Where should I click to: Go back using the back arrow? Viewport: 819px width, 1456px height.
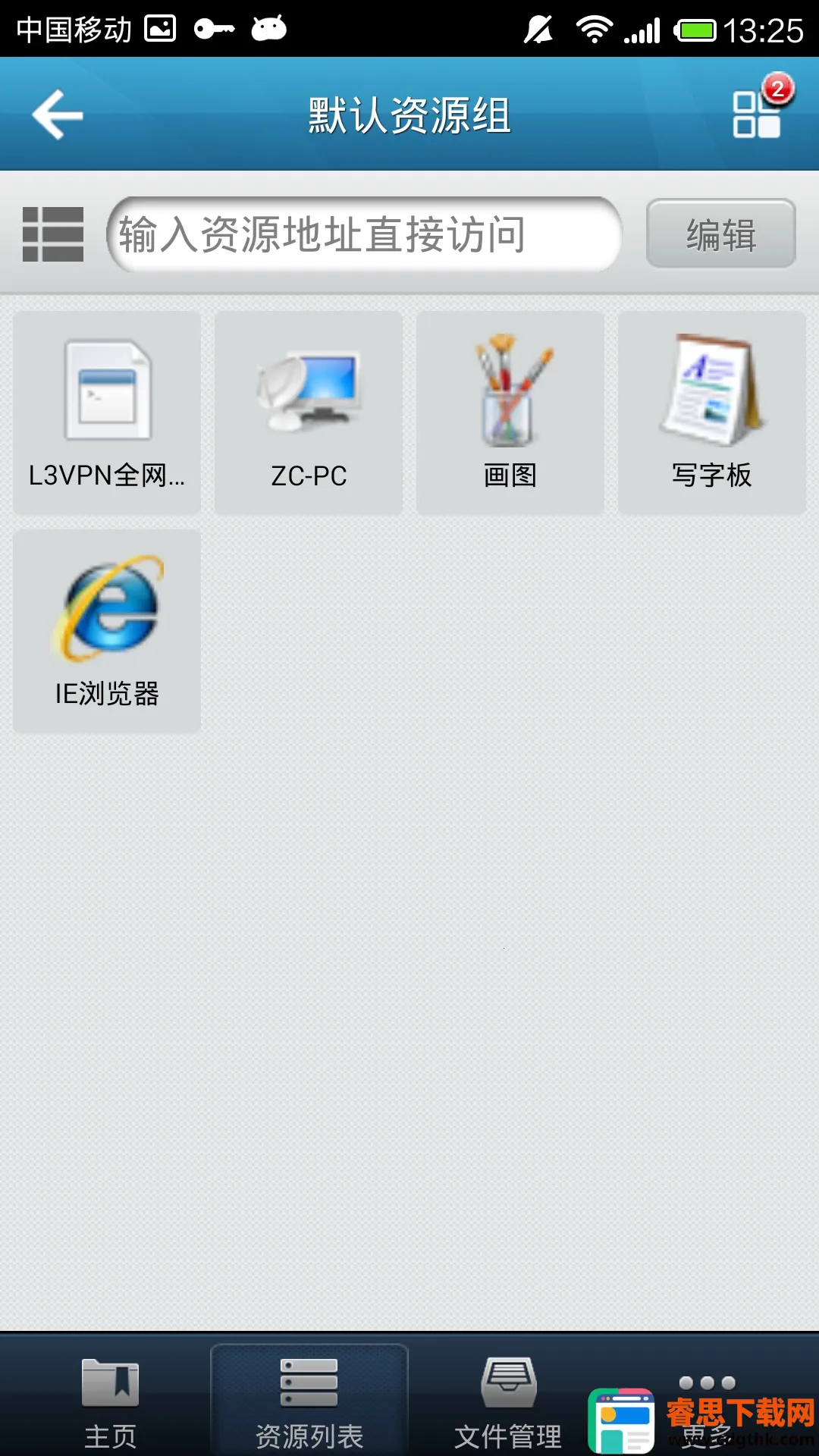[57, 114]
